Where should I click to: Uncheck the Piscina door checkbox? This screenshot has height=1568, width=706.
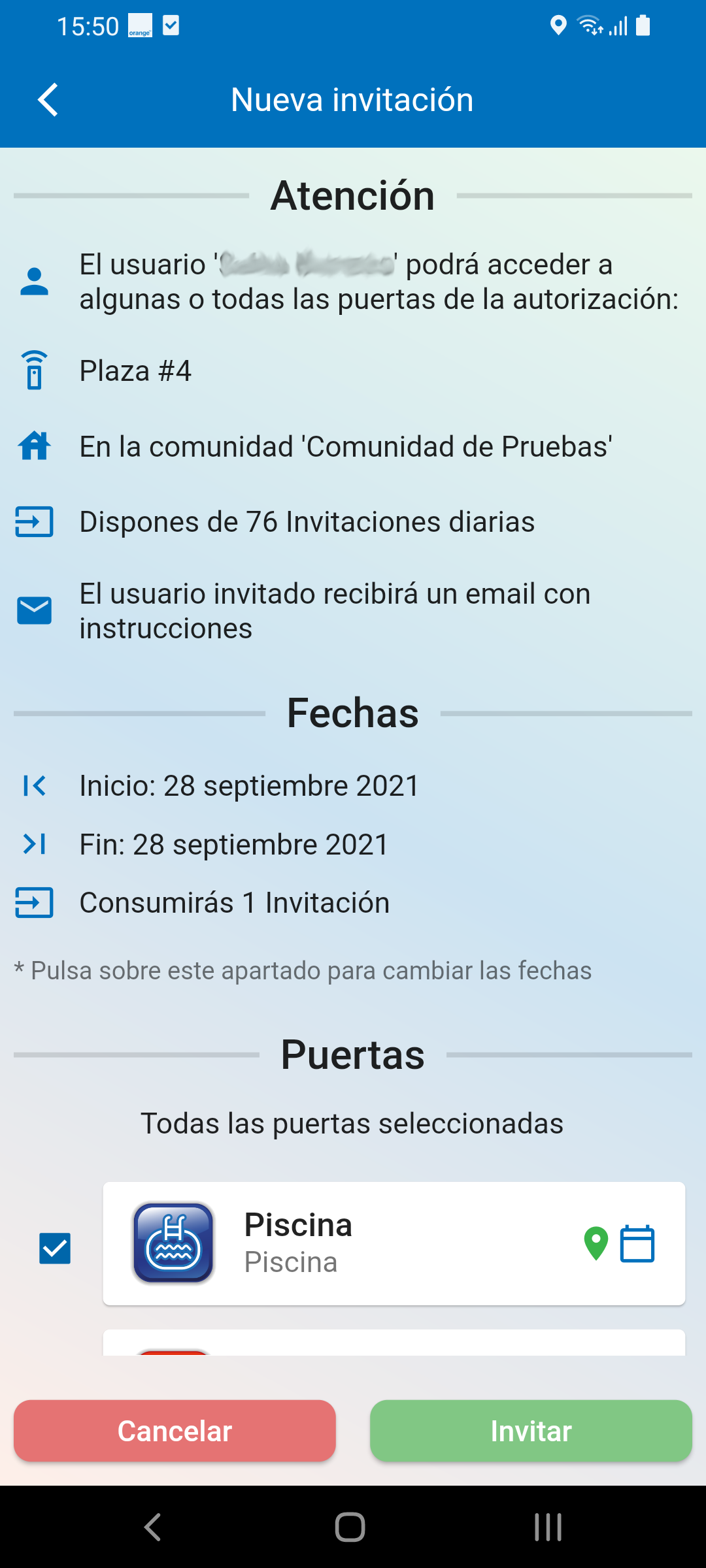click(x=55, y=1249)
